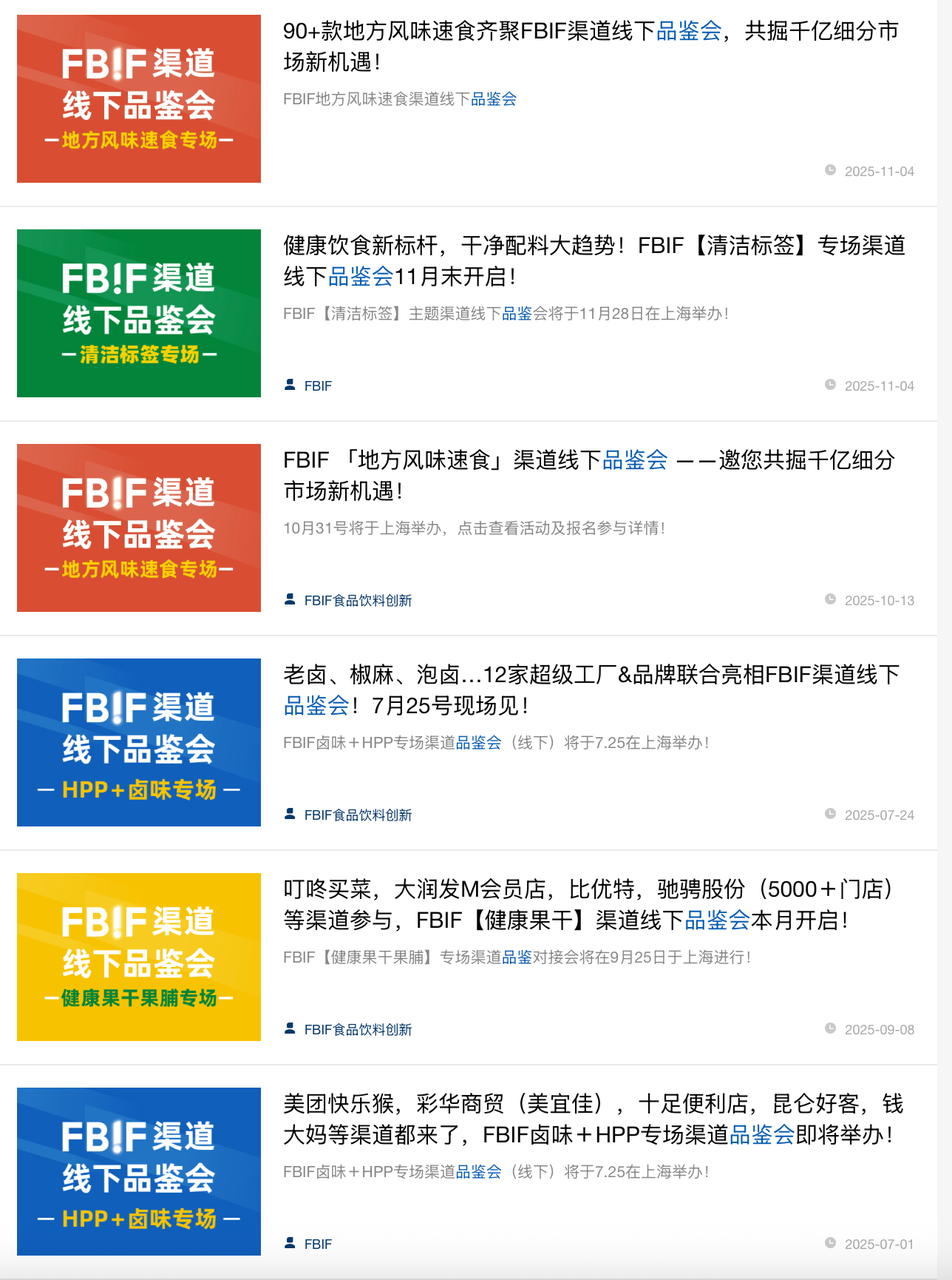This screenshot has height=1280, width=952.
Task: Click the clock icon next to 2025-10-13
Action: pyautogui.click(x=831, y=600)
